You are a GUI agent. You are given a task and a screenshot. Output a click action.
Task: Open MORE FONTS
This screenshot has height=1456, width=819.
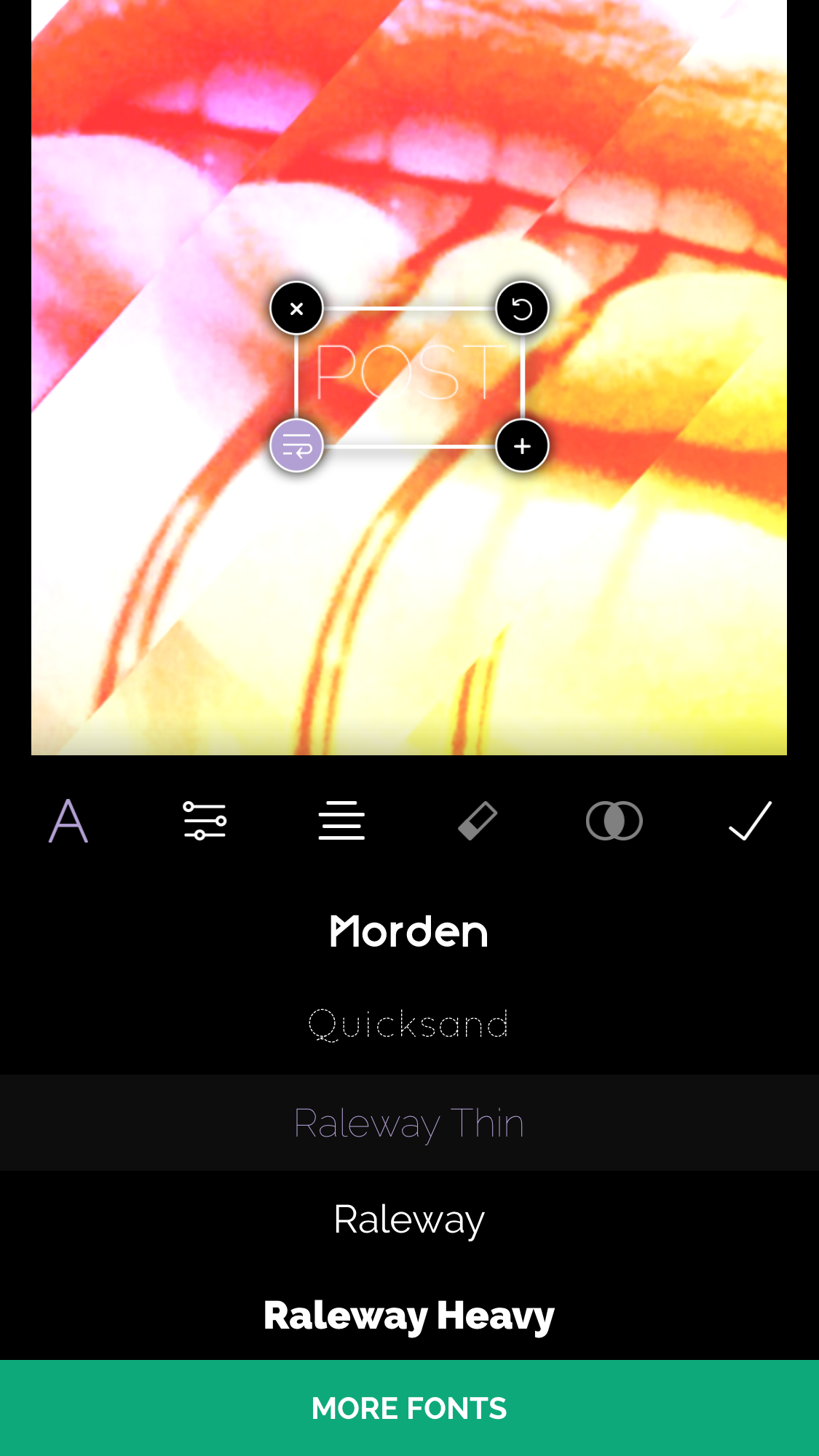coord(409,1408)
